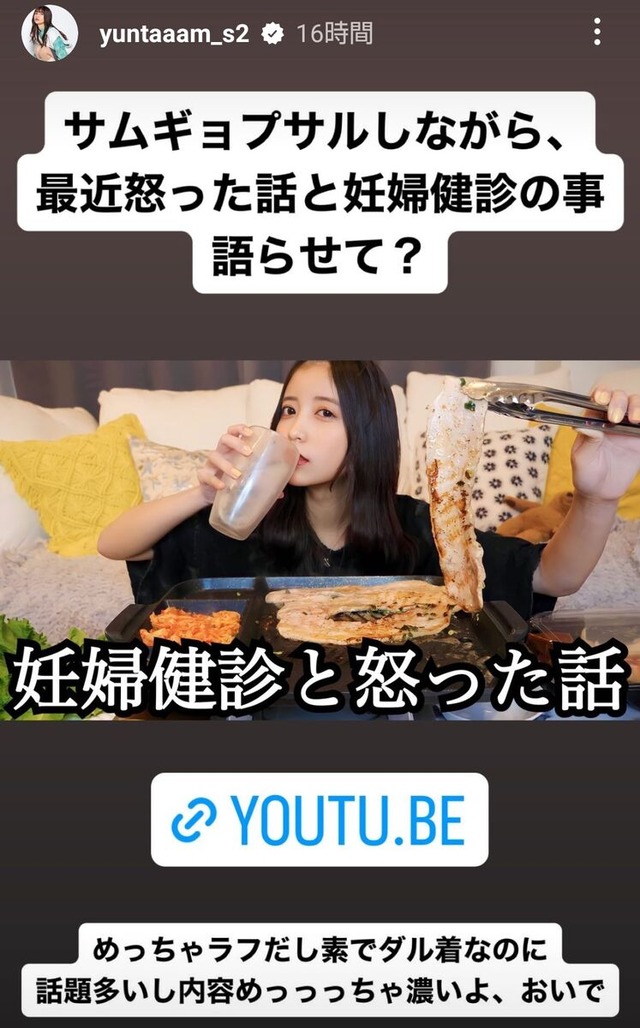Screen dimensions: 640x1028
Task: Open yuntaaam_s2 profile picture
Action: [x=49, y=33]
